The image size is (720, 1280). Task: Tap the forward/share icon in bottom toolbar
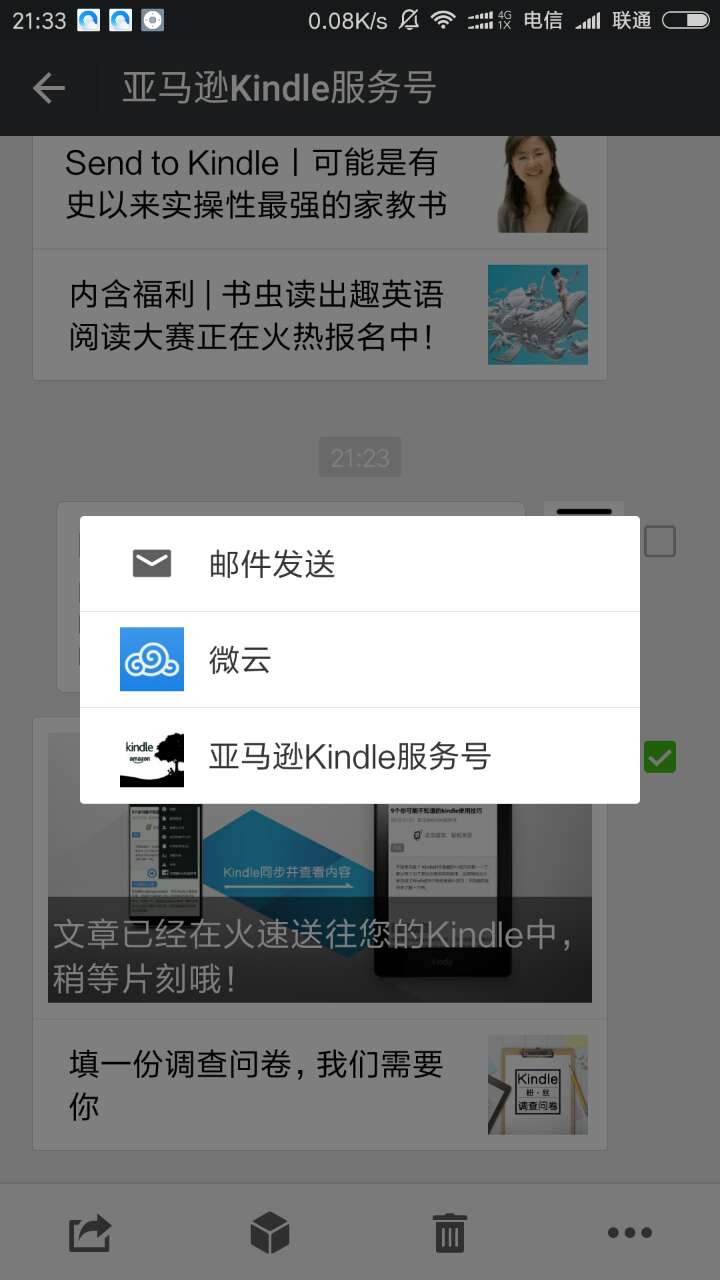(90, 1233)
